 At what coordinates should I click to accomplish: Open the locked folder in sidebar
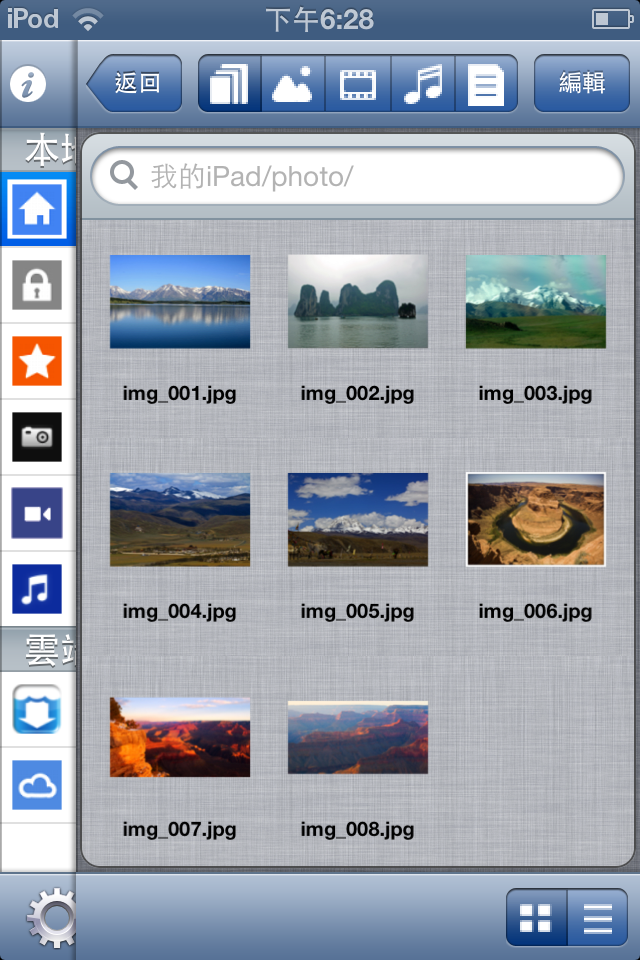pyautogui.click(x=37, y=285)
